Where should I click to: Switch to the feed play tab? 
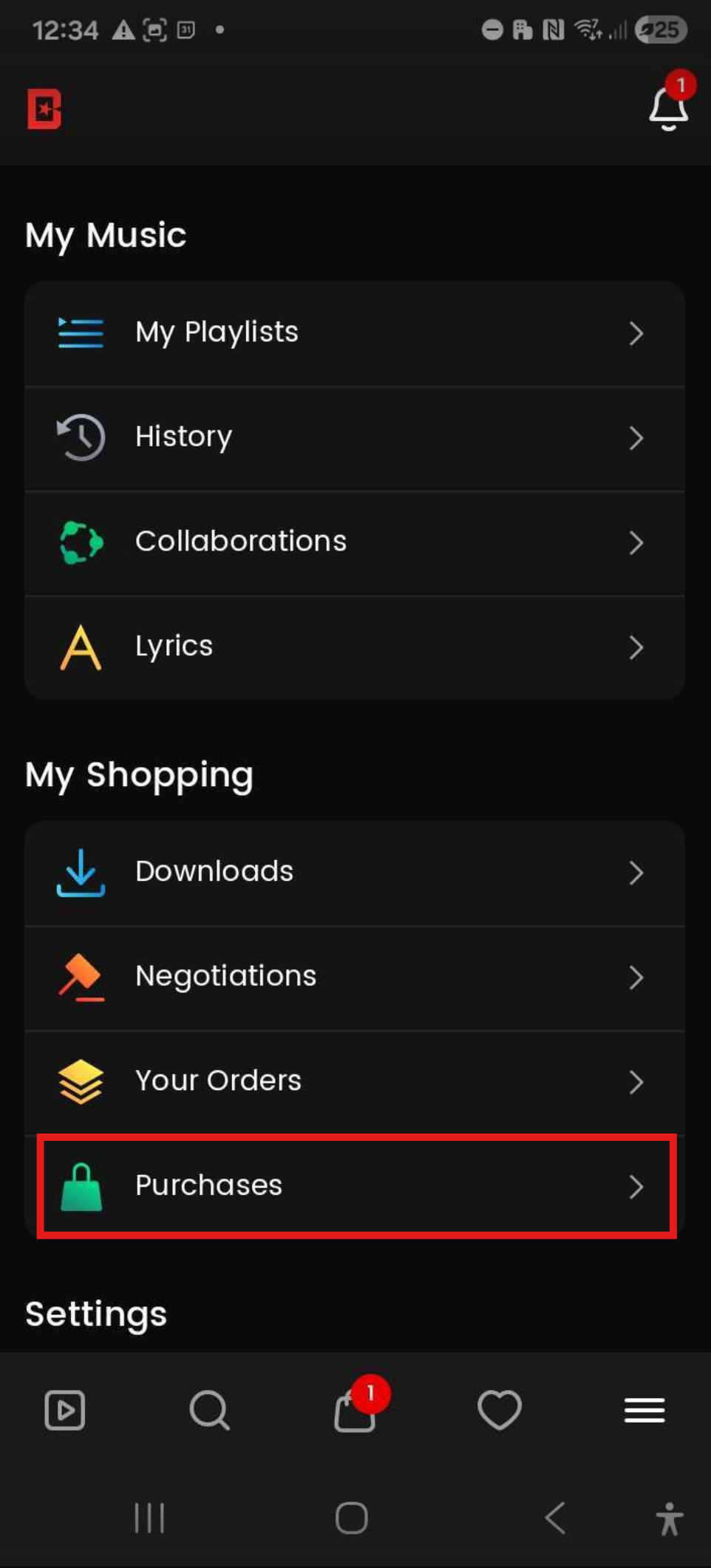65,1410
